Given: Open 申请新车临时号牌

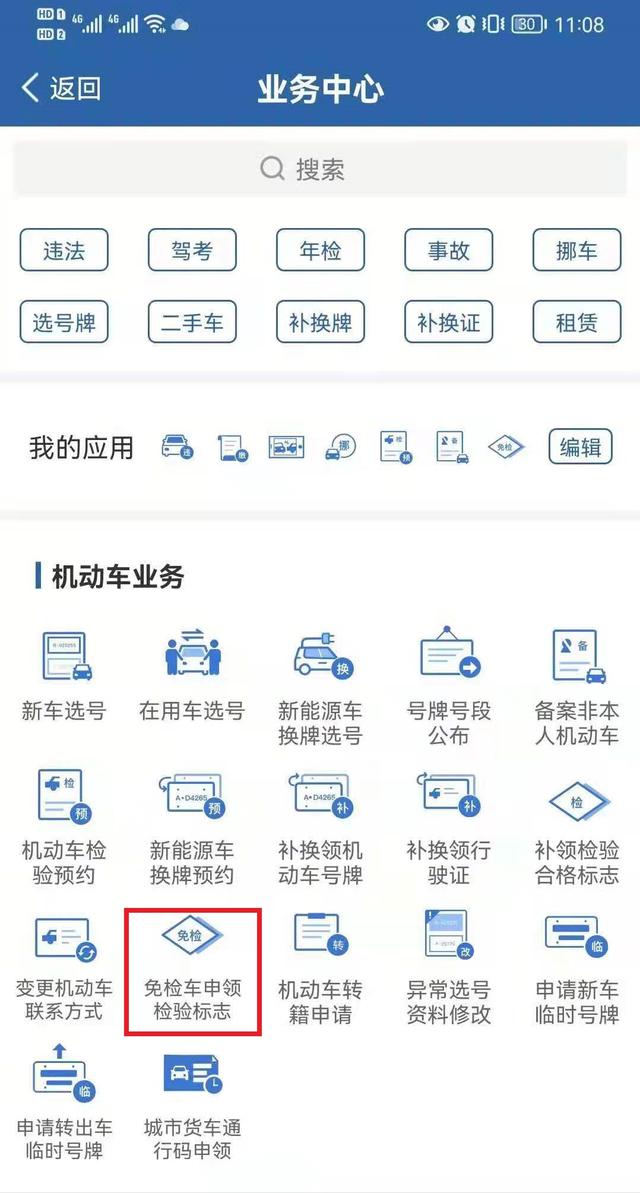Looking at the screenshot, I should 577,966.
